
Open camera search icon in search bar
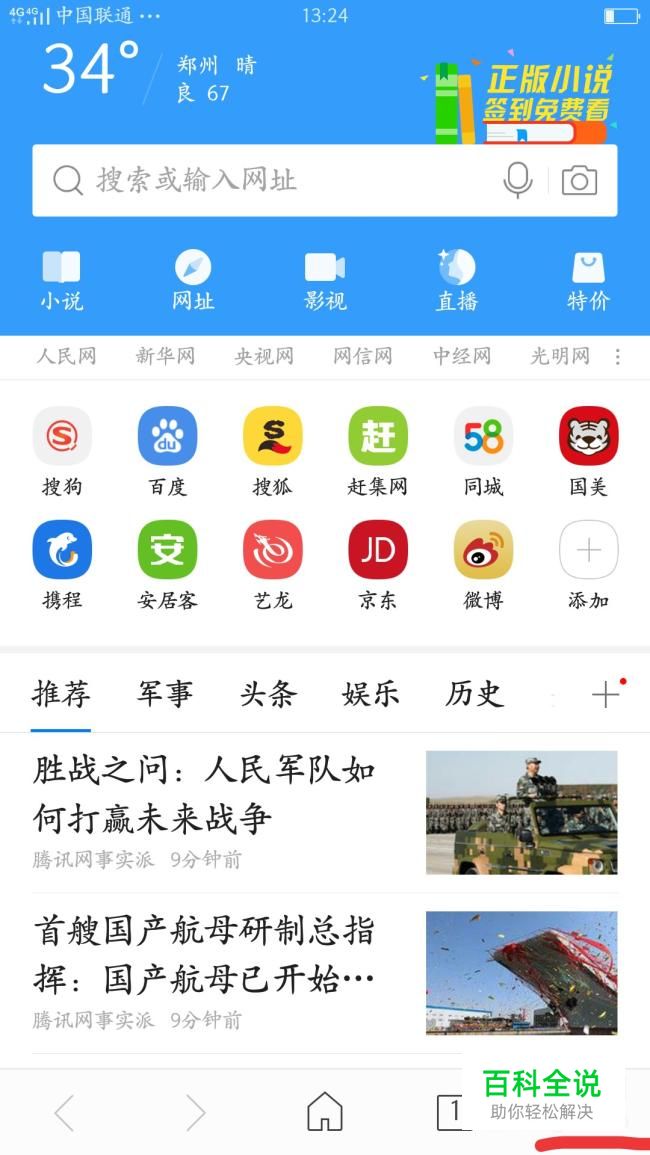[579, 181]
